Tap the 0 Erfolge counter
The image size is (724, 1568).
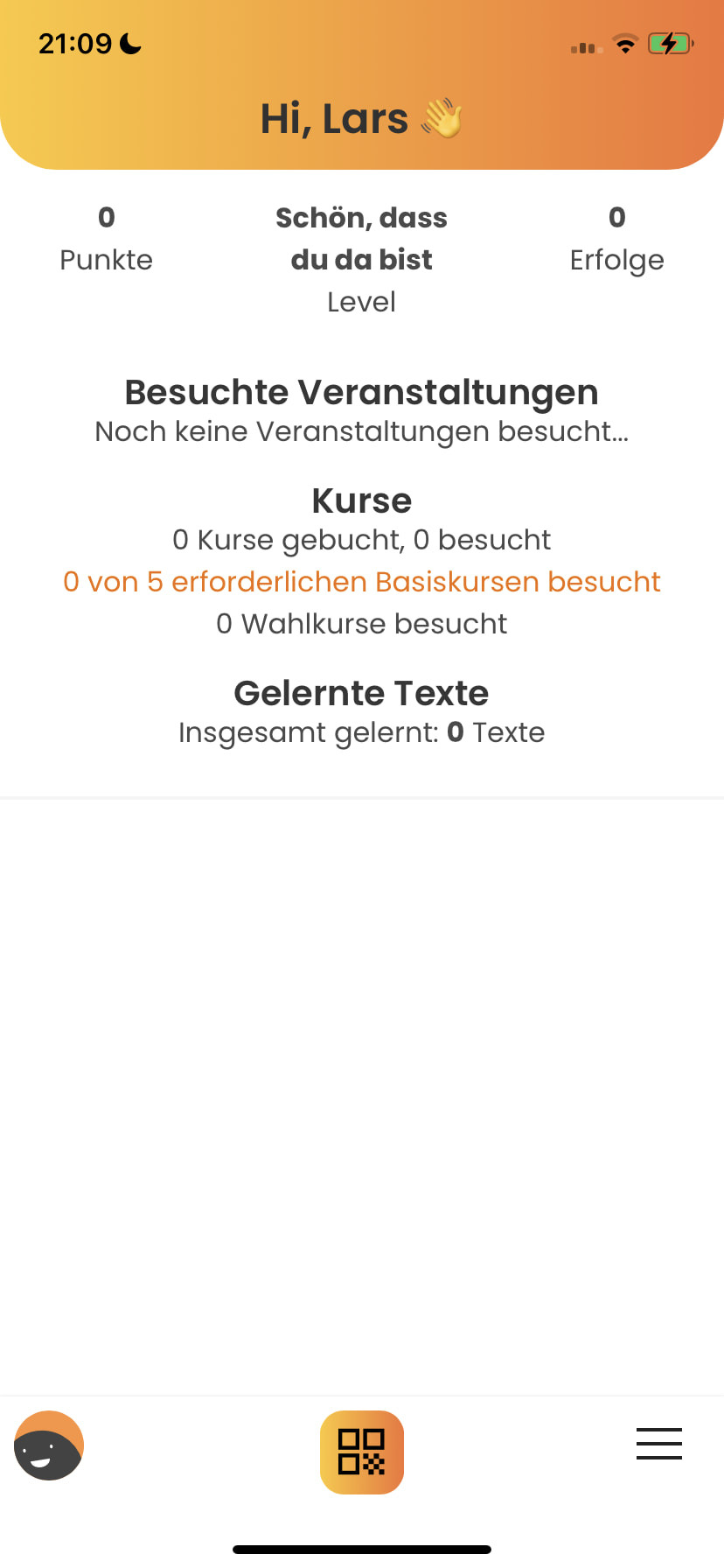click(x=616, y=236)
